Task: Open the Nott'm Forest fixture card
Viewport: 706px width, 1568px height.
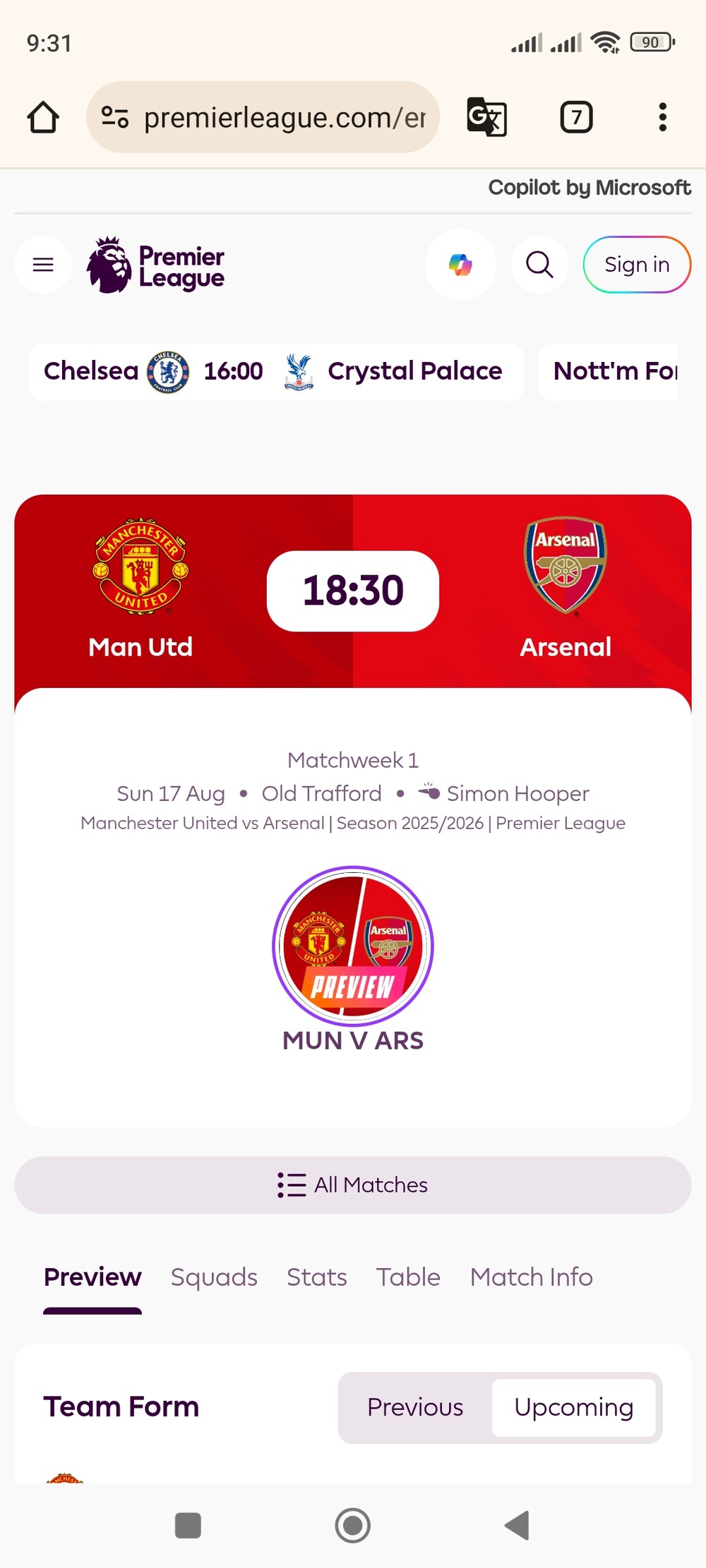Action: pos(608,372)
